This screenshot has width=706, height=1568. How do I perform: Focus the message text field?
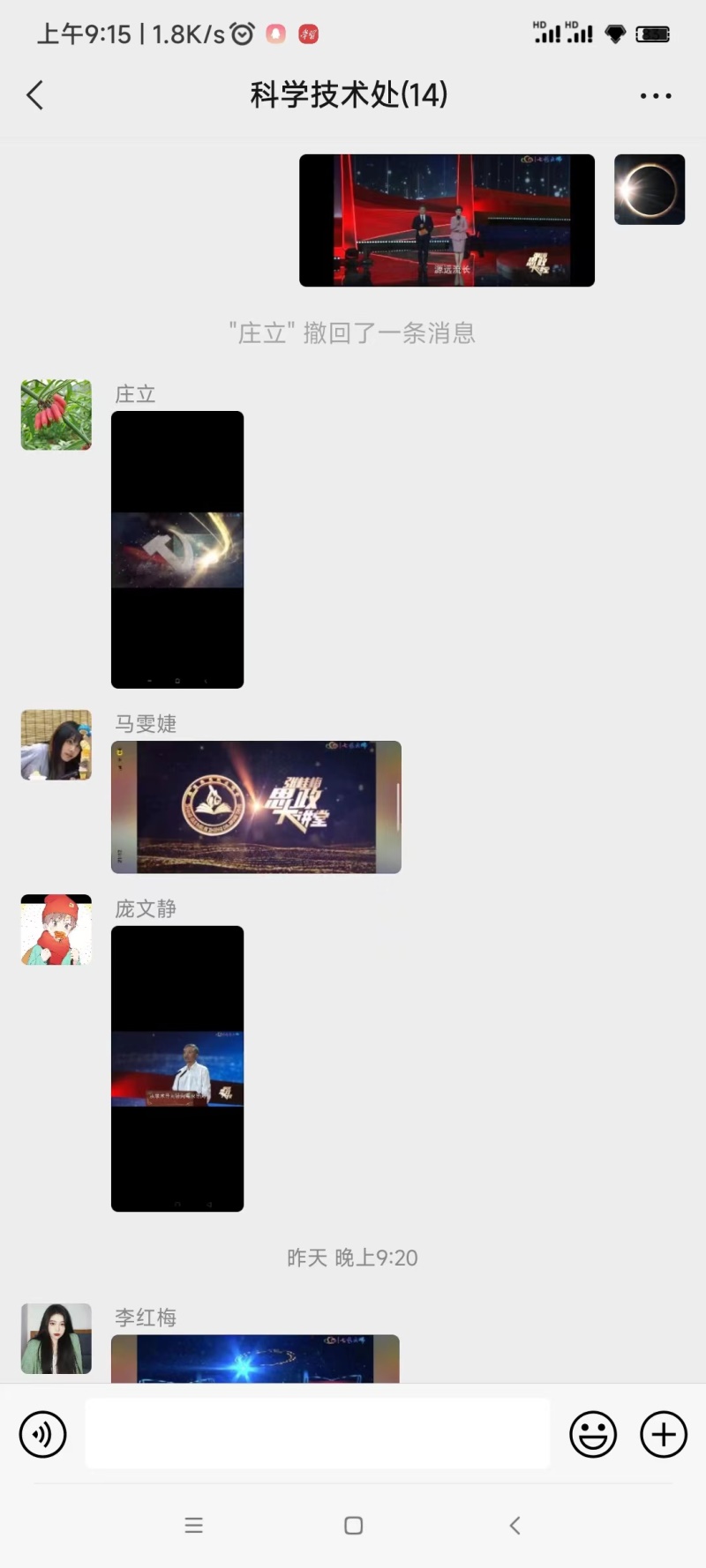[x=318, y=1434]
